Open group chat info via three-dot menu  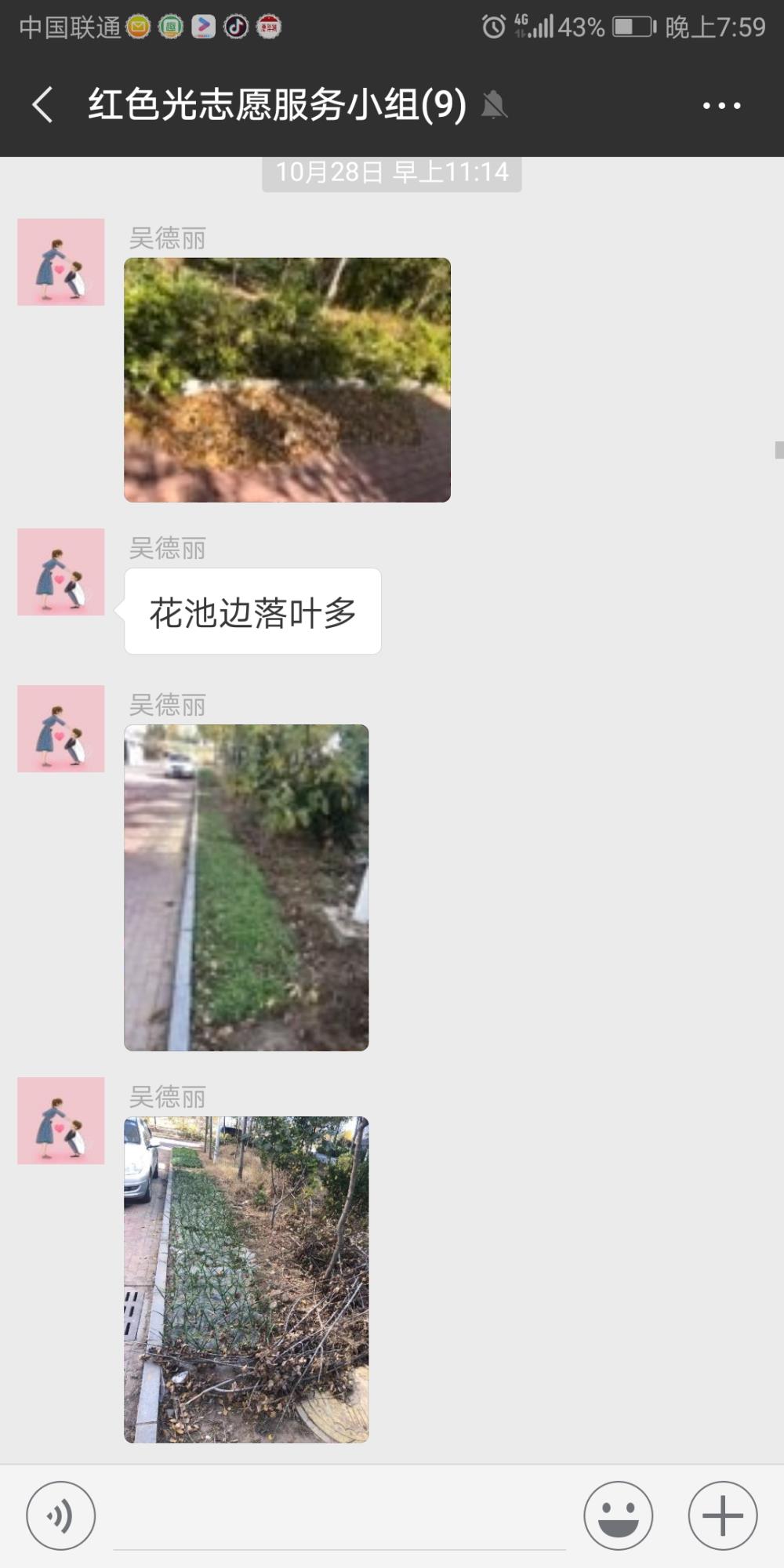pos(721,105)
